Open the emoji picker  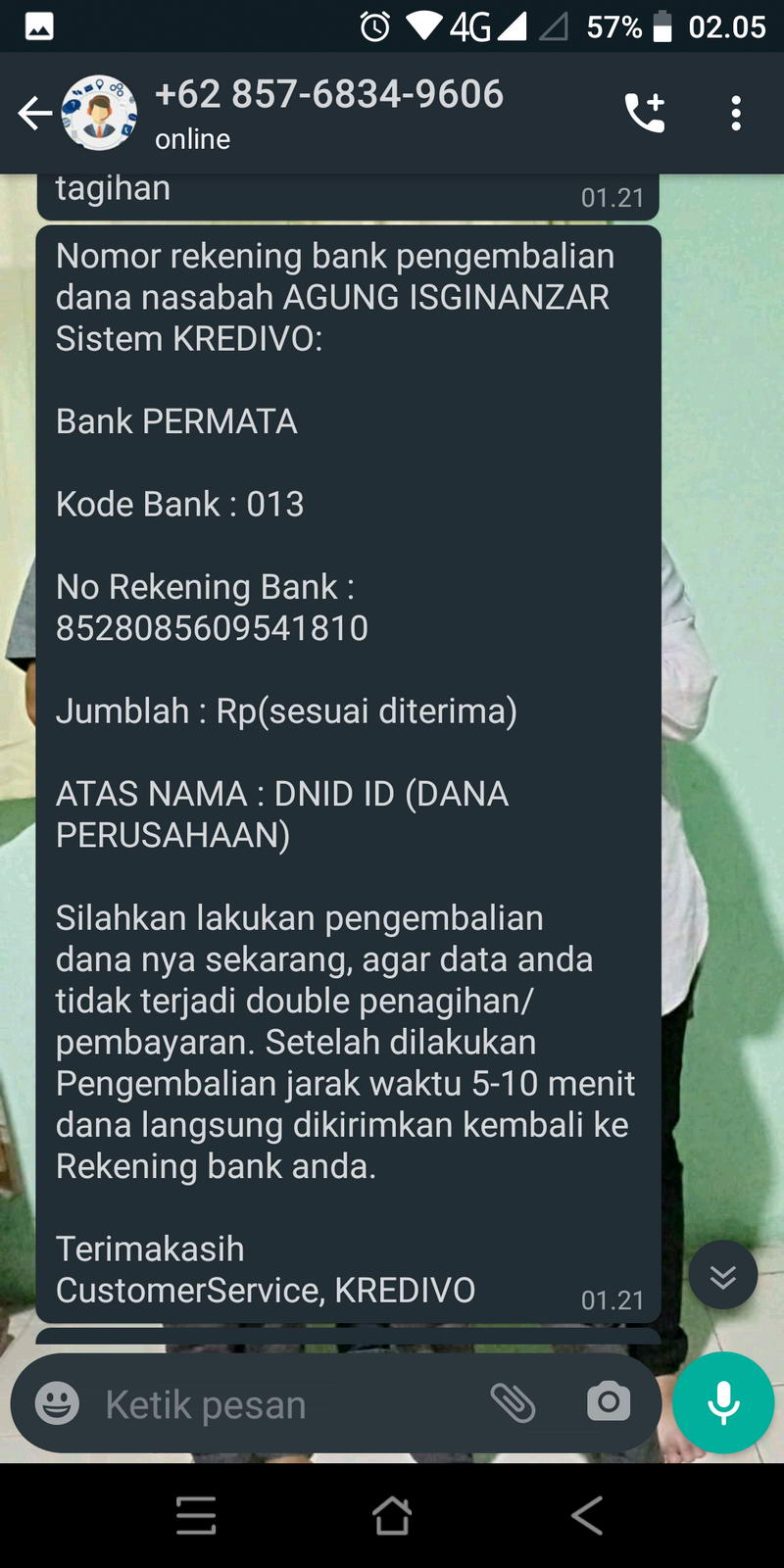point(57,1403)
